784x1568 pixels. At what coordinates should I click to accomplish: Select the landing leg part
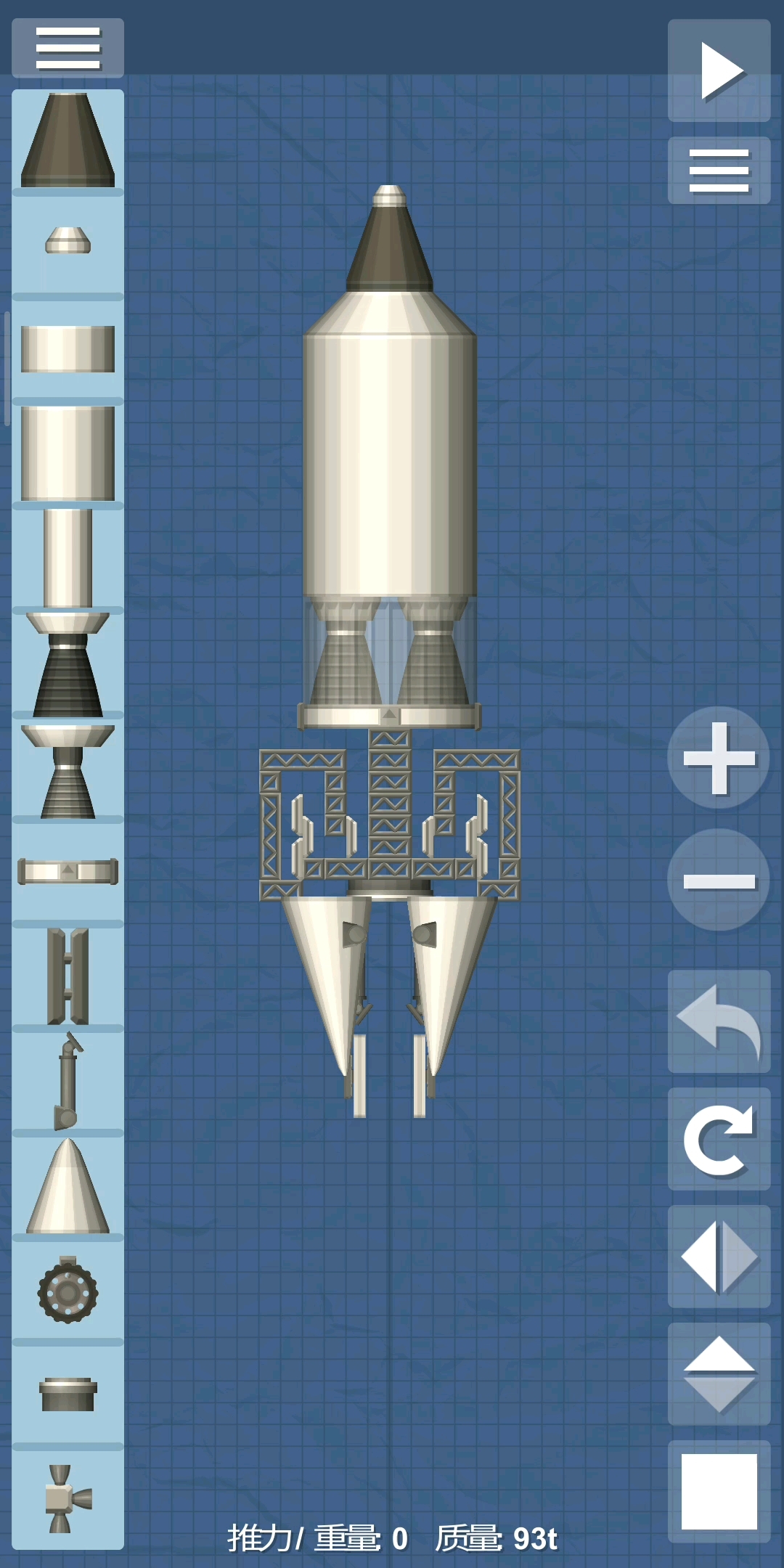tap(68, 1080)
